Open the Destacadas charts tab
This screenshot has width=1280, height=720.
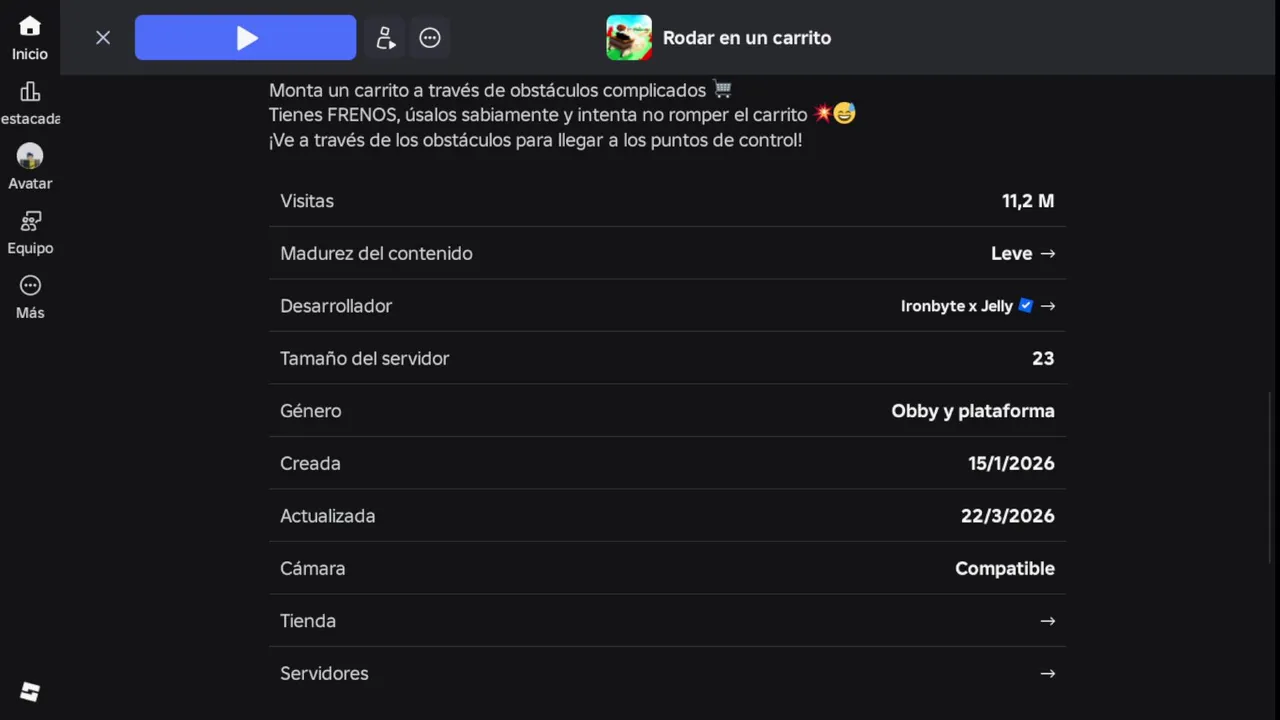pyautogui.click(x=30, y=102)
